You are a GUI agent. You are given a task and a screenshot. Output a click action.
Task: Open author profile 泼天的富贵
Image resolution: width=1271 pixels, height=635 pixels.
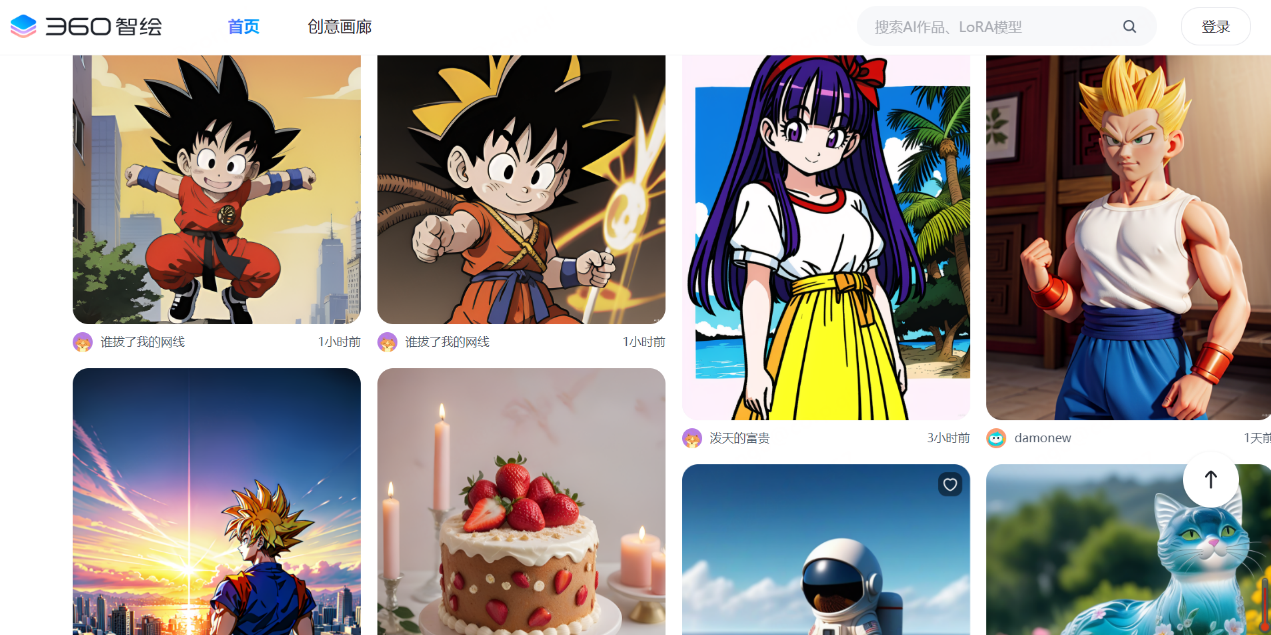tap(739, 438)
